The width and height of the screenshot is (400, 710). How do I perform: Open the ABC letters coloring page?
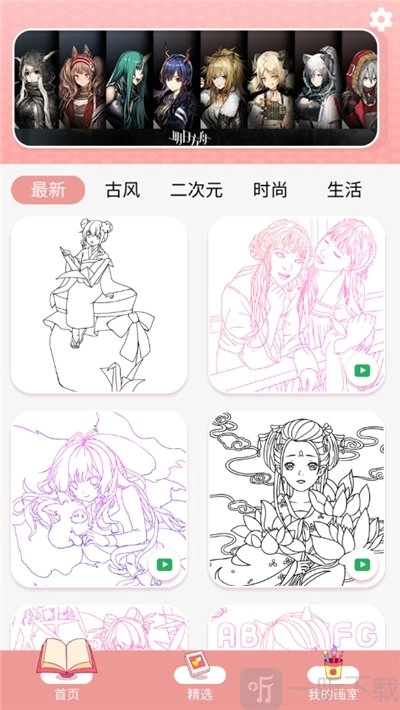[x=297, y=628]
